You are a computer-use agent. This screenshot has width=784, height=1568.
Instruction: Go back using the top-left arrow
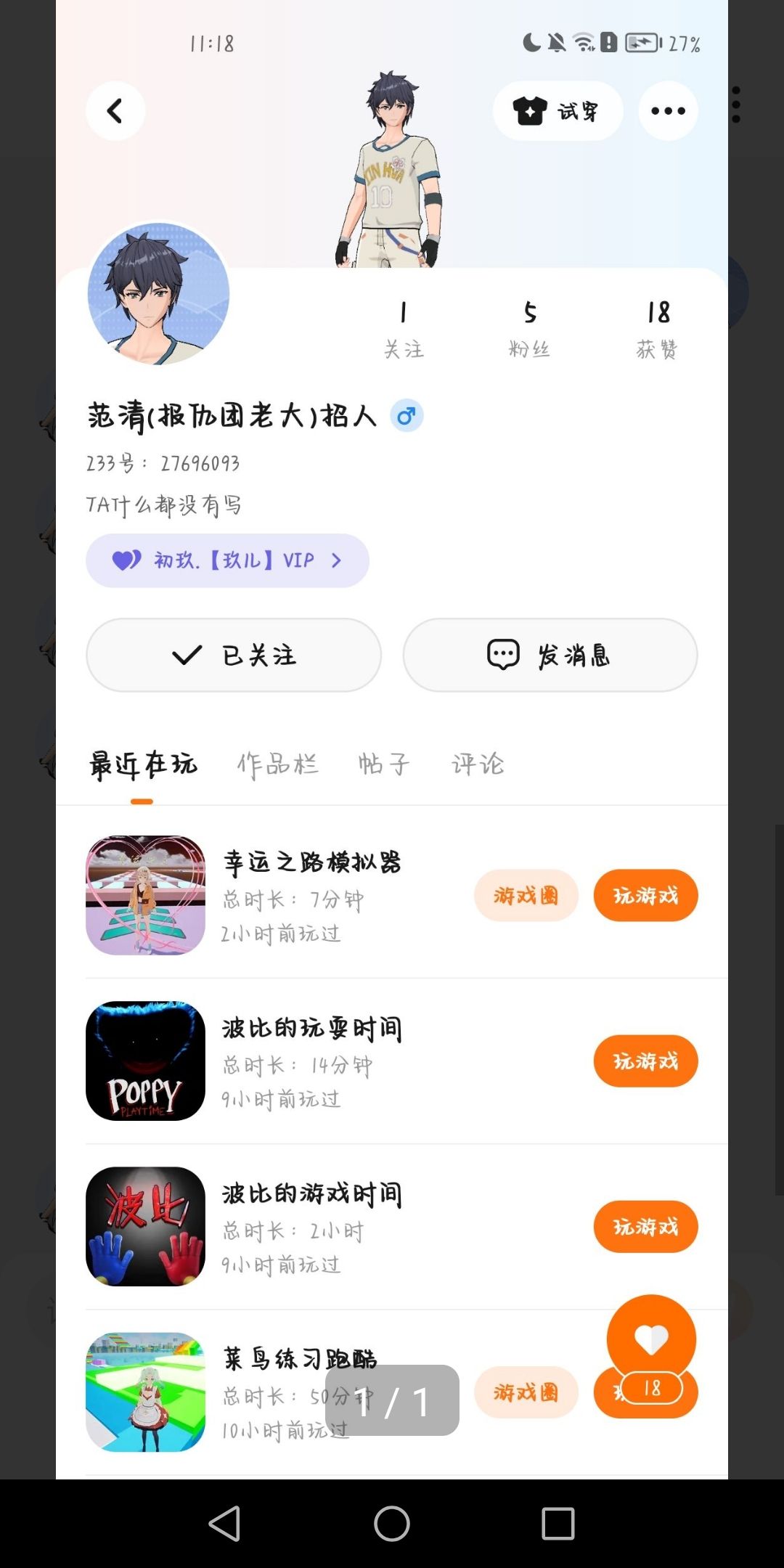pos(115,111)
